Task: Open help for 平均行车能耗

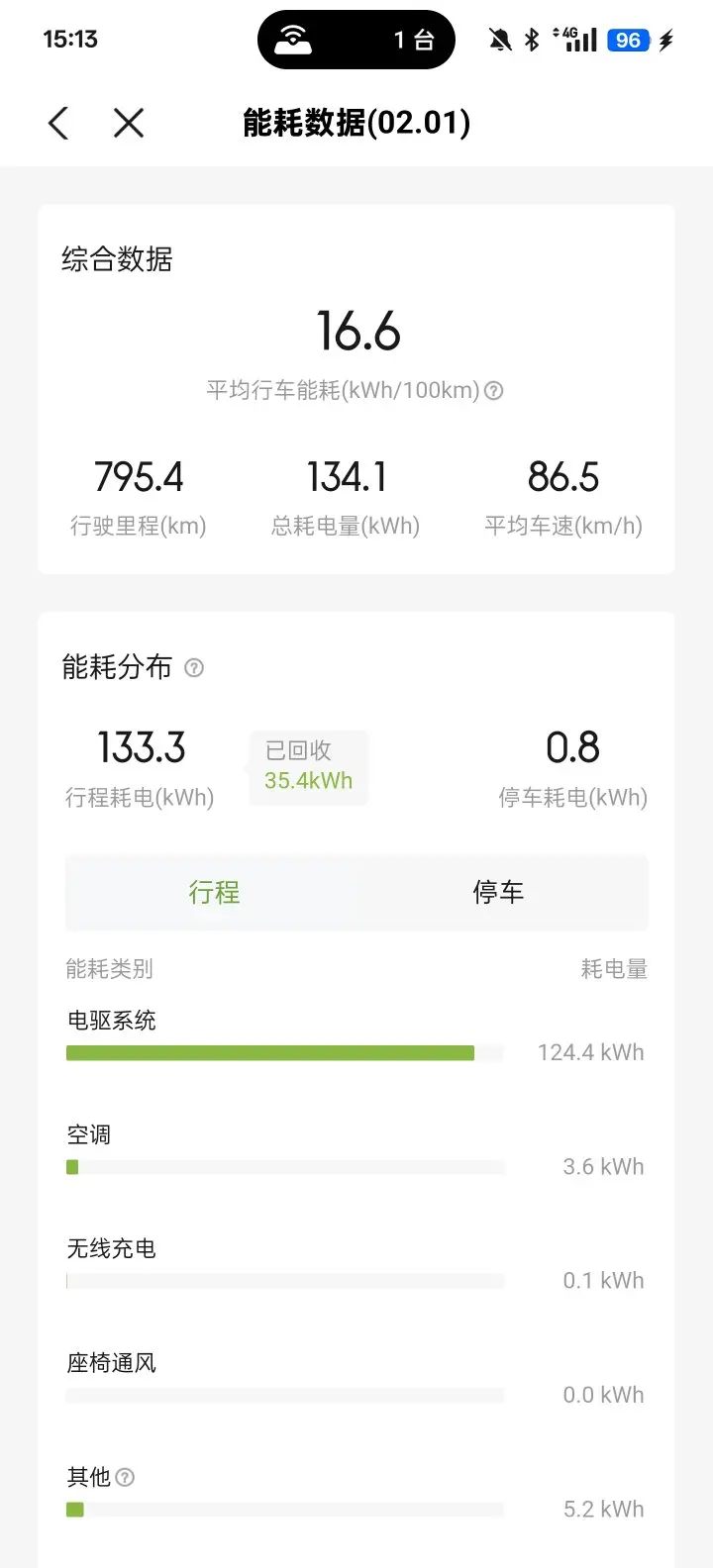Action: pos(494,391)
